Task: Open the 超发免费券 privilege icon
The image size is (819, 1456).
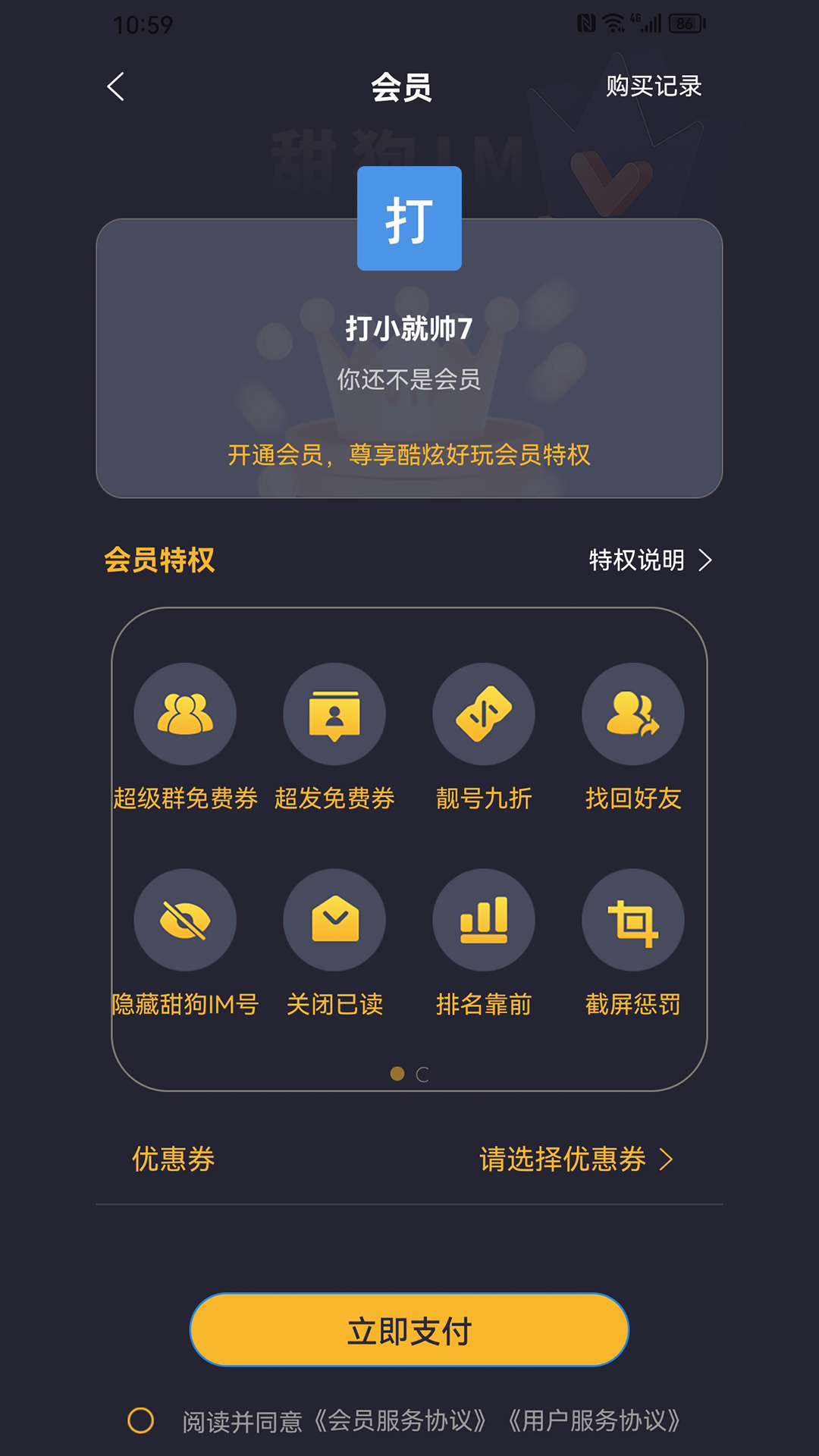Action: 334,713
